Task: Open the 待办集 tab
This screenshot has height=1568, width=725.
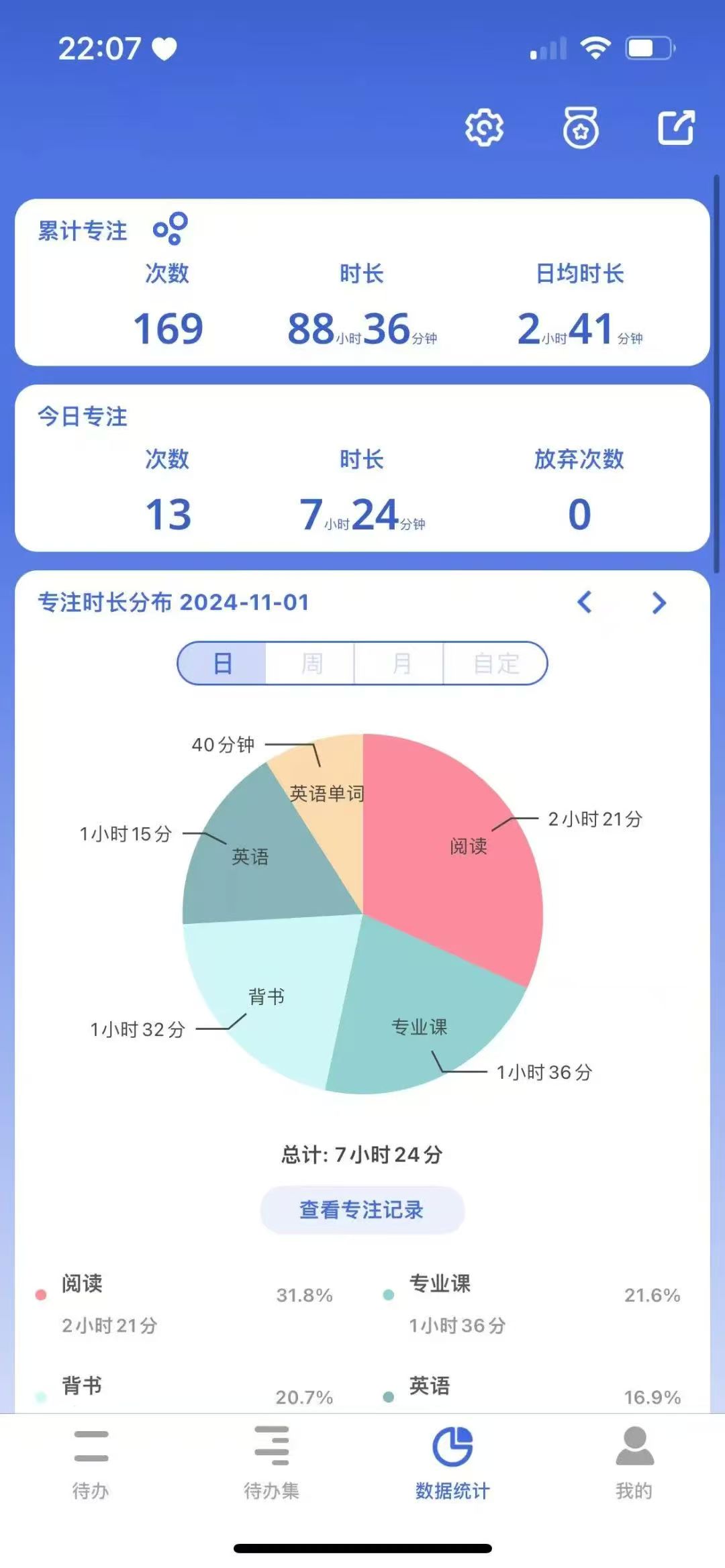Action: pos(271,1463)
